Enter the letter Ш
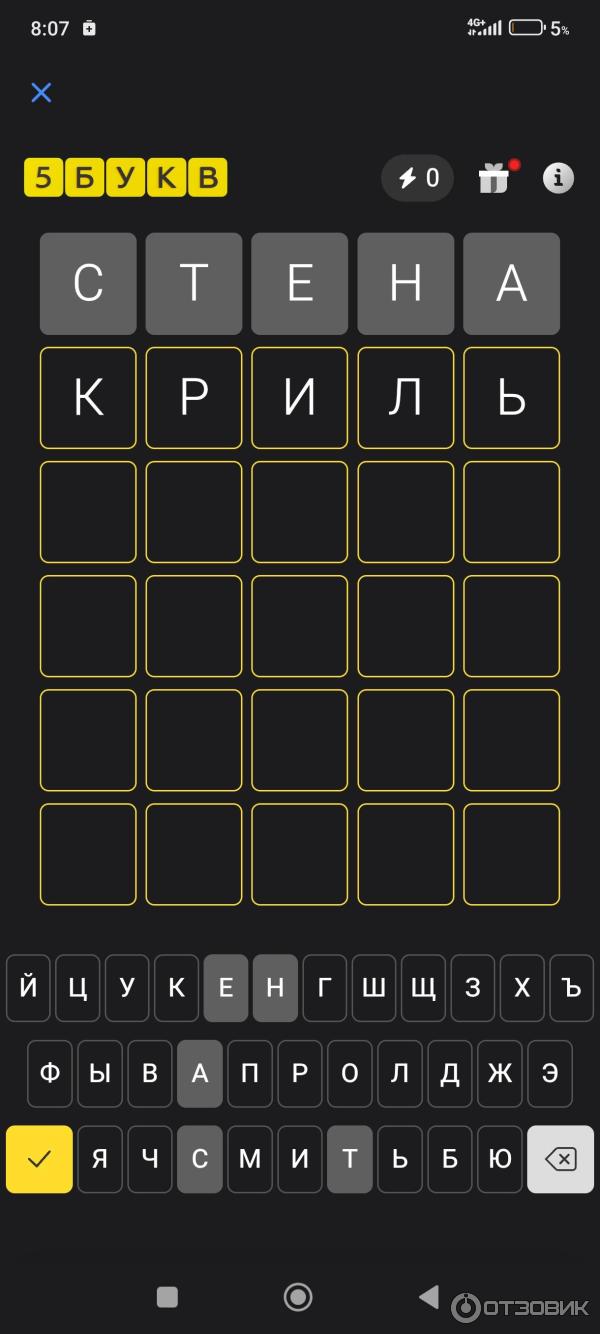600x1334 pixels. (x=374, y=988)
